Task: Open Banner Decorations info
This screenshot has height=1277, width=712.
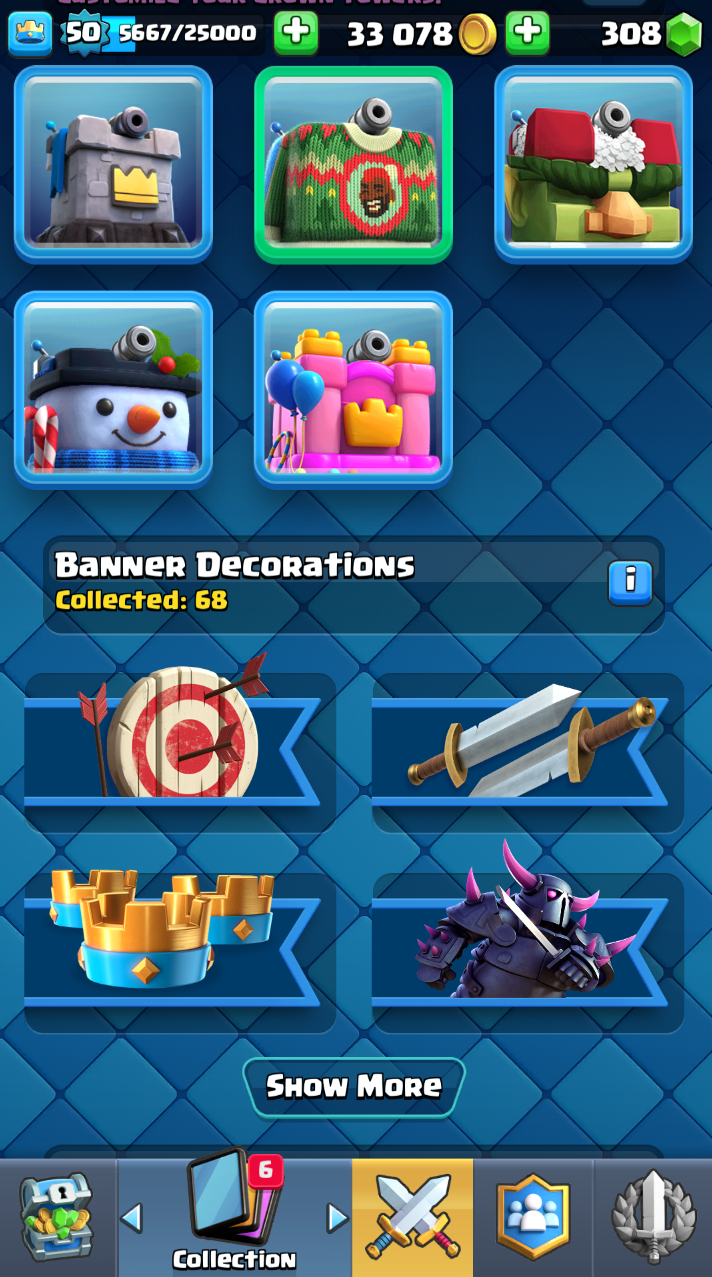Action: coord(630,582)
